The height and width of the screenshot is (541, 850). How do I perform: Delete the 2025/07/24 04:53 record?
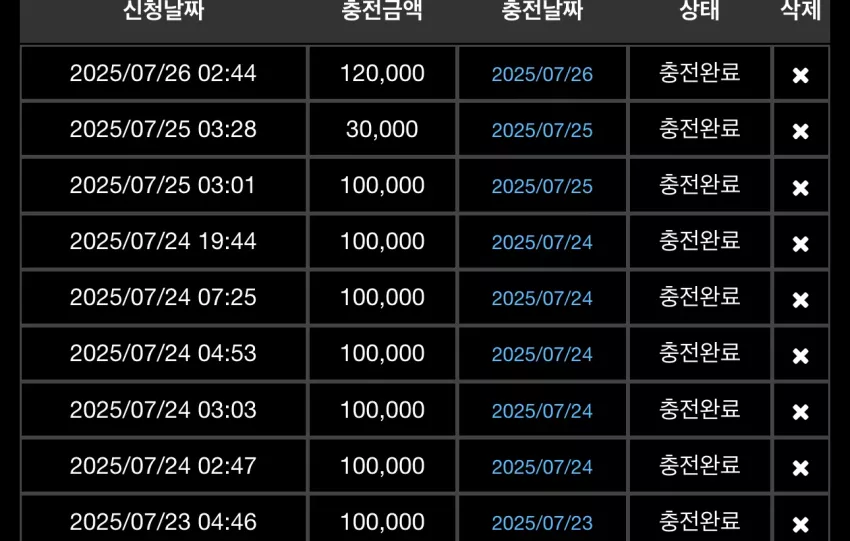pos(800,356)
